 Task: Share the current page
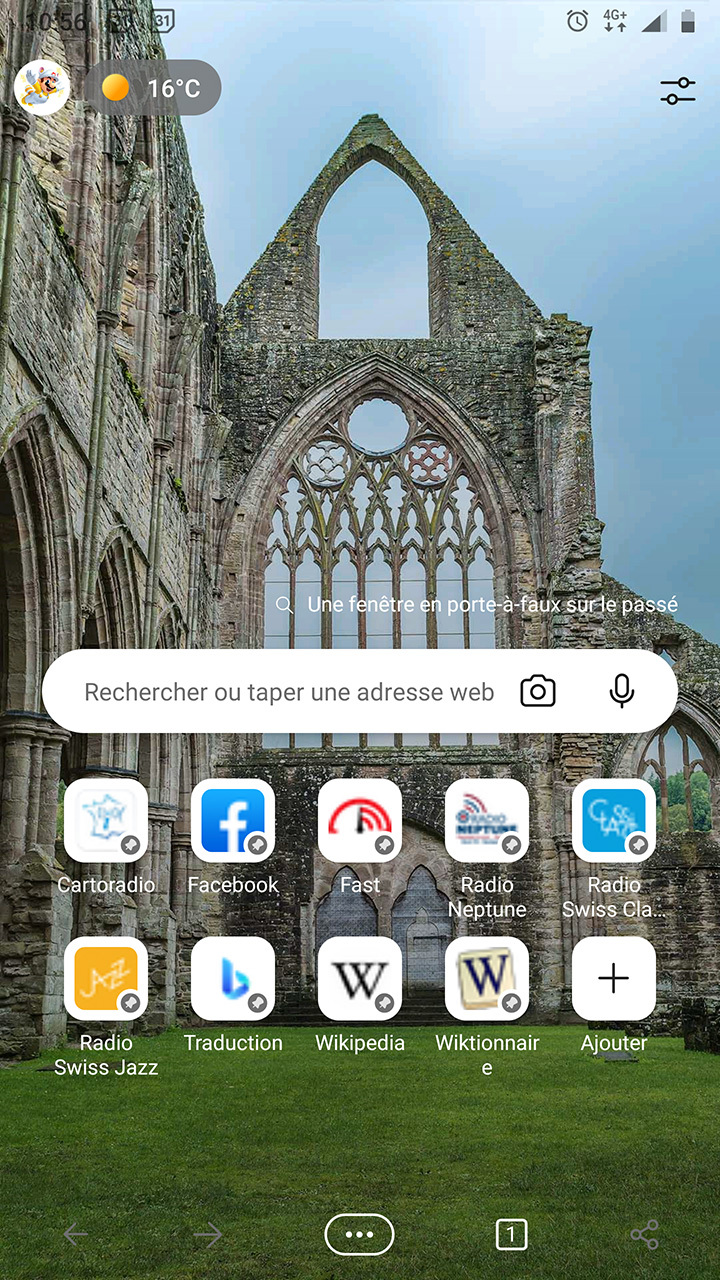[x=644, y=1235]
